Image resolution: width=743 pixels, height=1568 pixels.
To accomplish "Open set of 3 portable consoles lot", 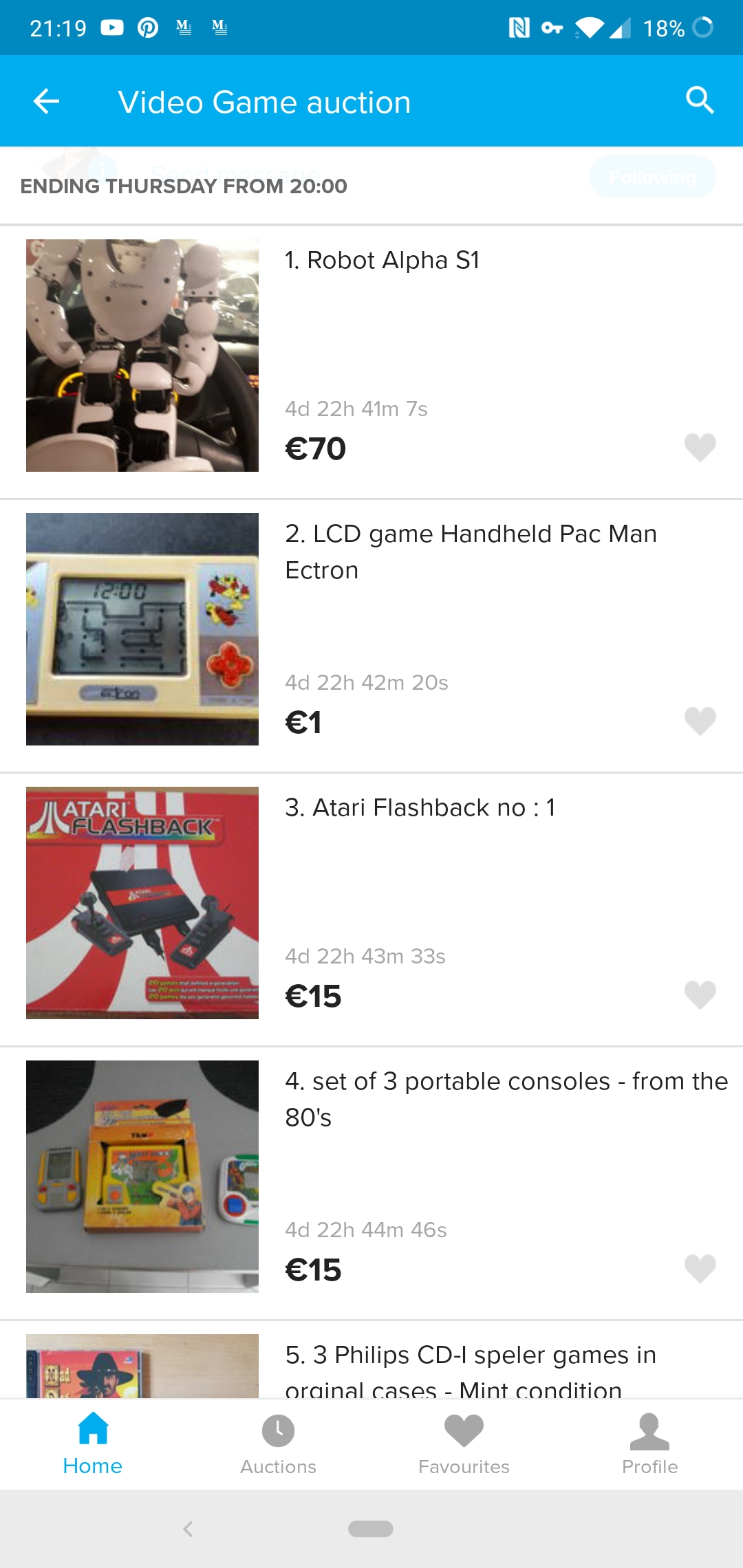I will (x=506, y=1099).
